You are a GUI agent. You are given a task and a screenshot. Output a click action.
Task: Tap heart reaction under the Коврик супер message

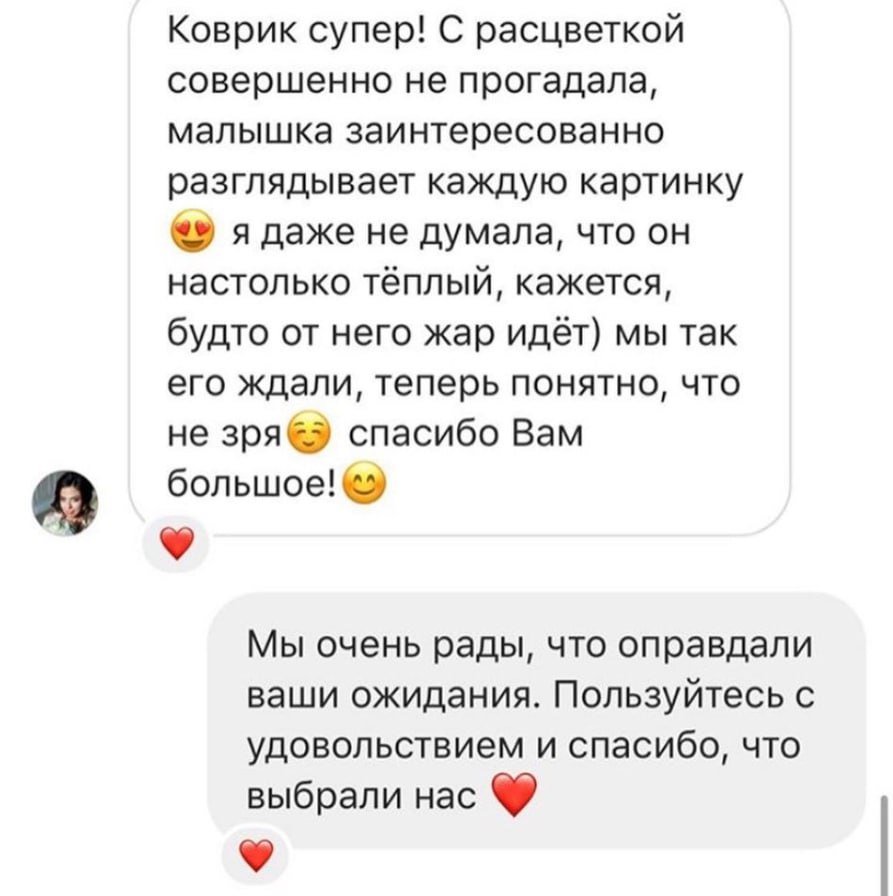click(x=175, y=544)
